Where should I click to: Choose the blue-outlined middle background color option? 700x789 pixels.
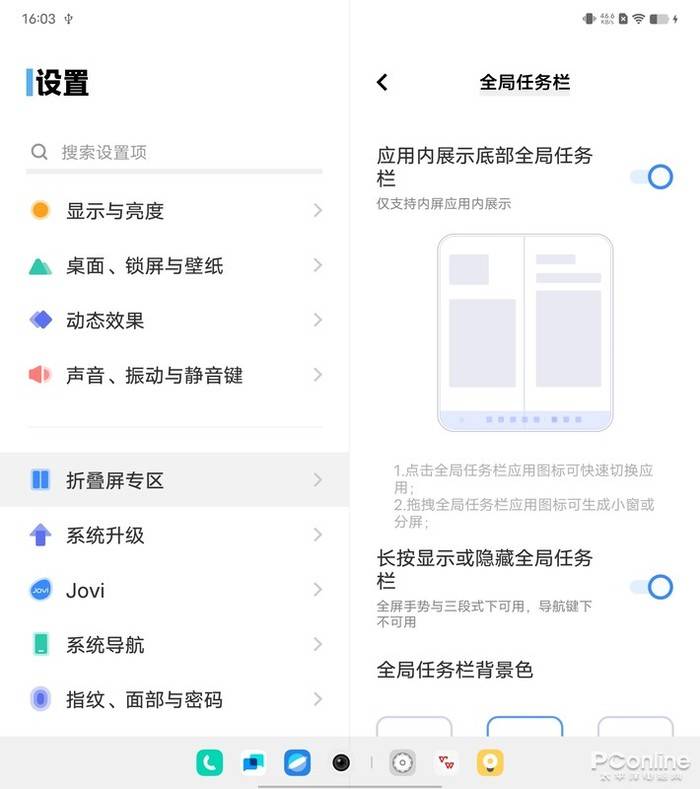tap(525, 728)
